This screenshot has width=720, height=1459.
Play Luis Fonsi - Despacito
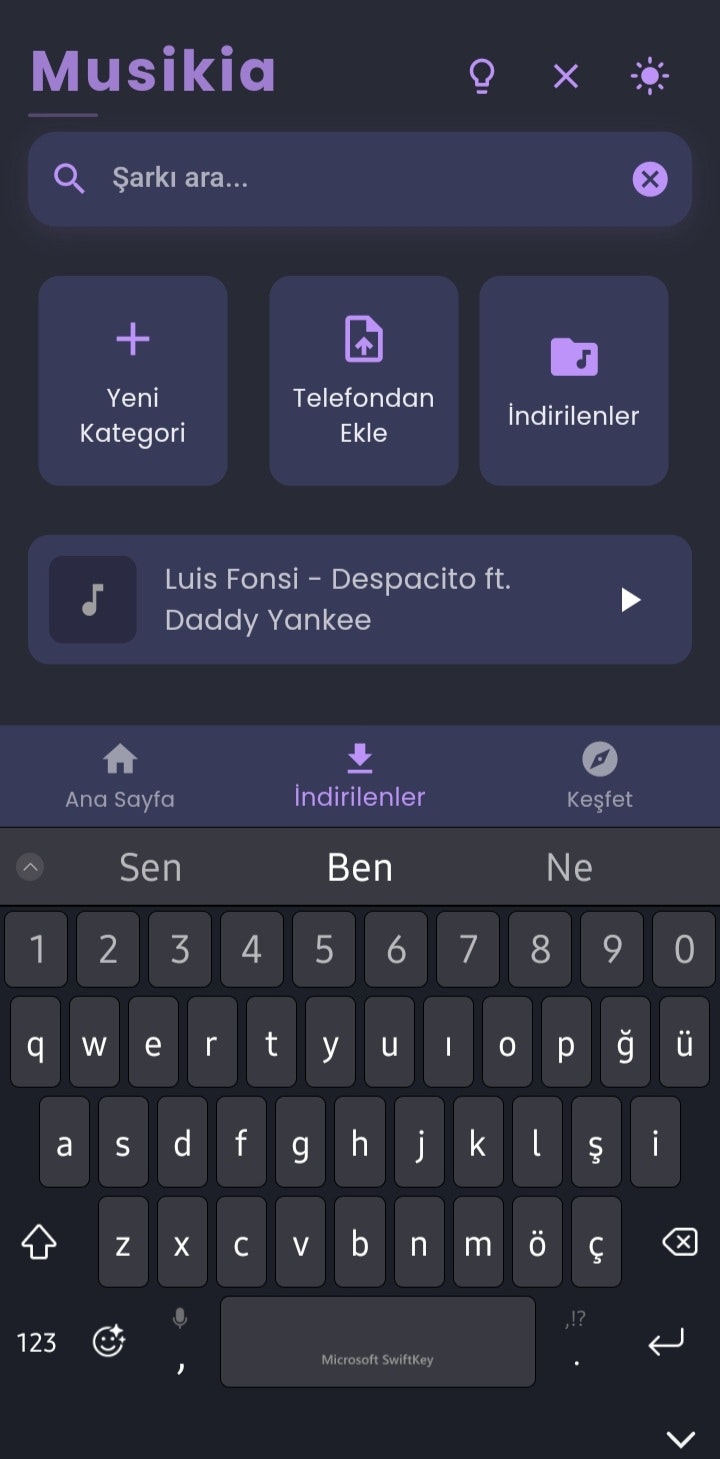(x=630, y=600)
